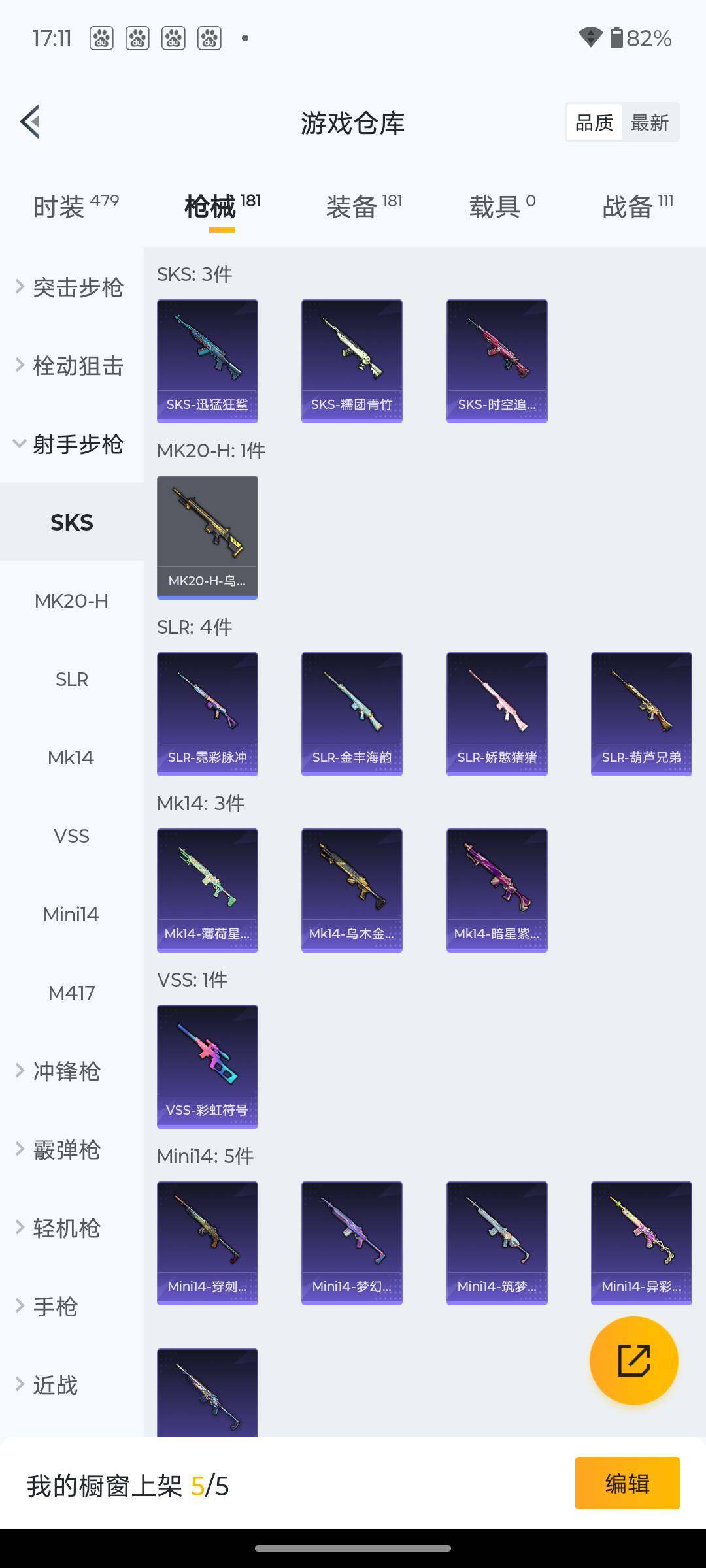Tap the yellow share floating button
The image size is (706, 1568).
pos(633,1360)
